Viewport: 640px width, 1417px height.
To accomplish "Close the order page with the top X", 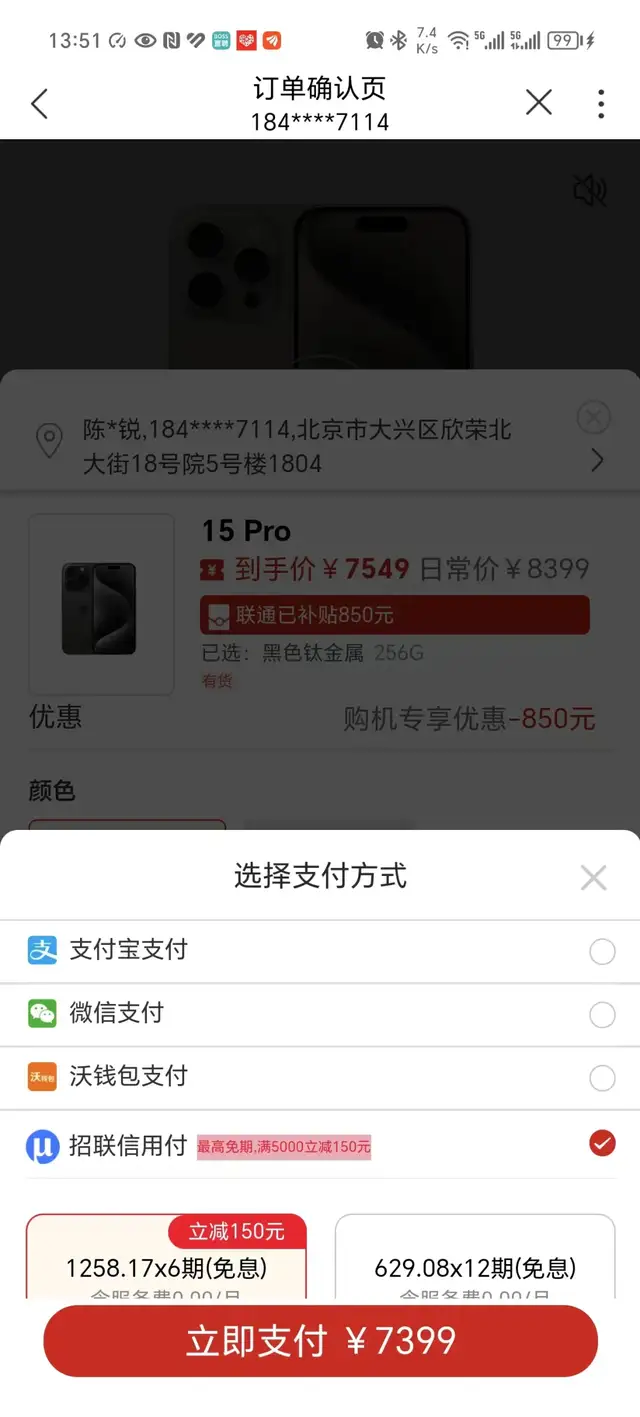I will (539, 102).
